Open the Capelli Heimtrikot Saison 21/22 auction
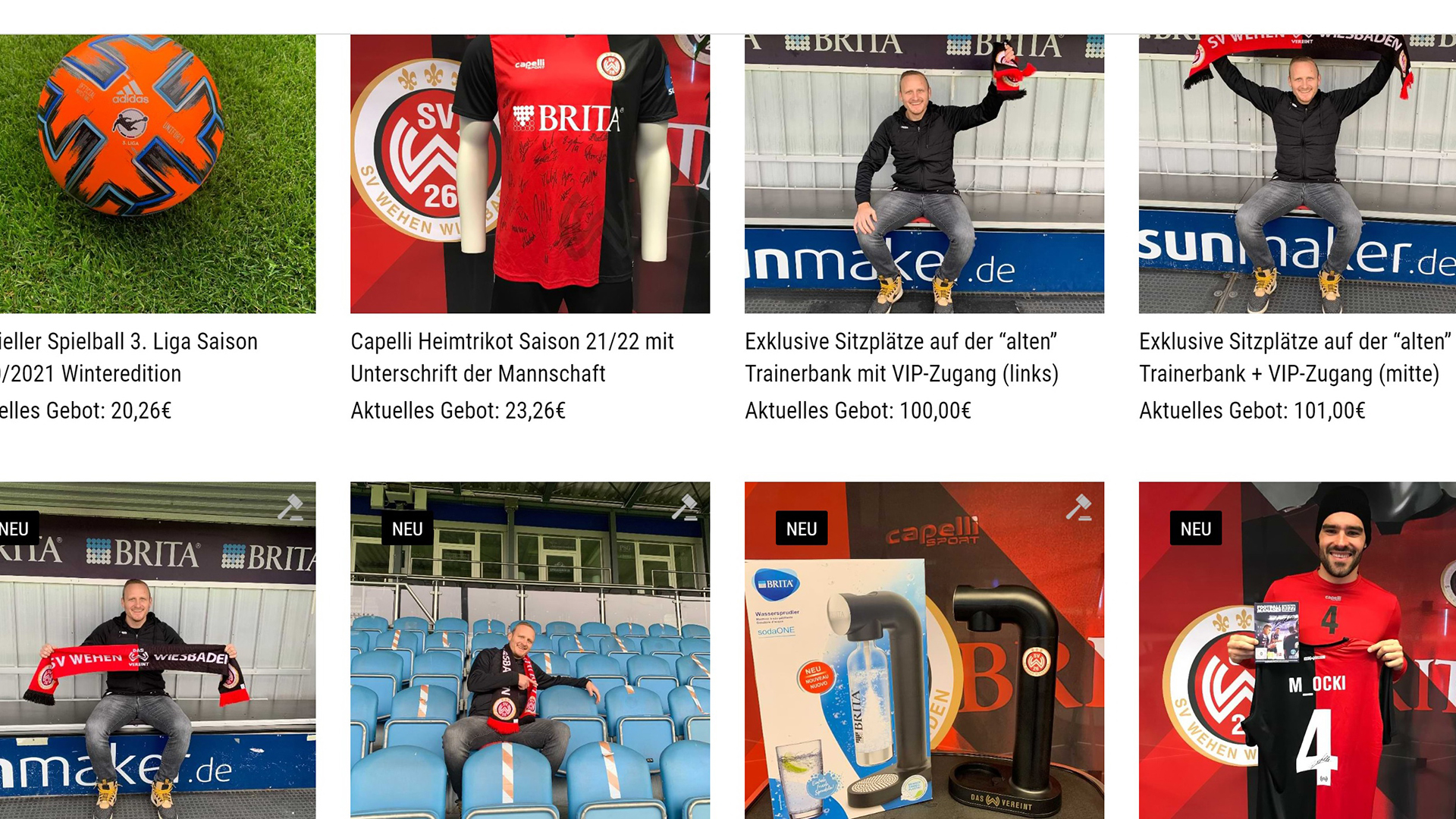 (530, 174)
